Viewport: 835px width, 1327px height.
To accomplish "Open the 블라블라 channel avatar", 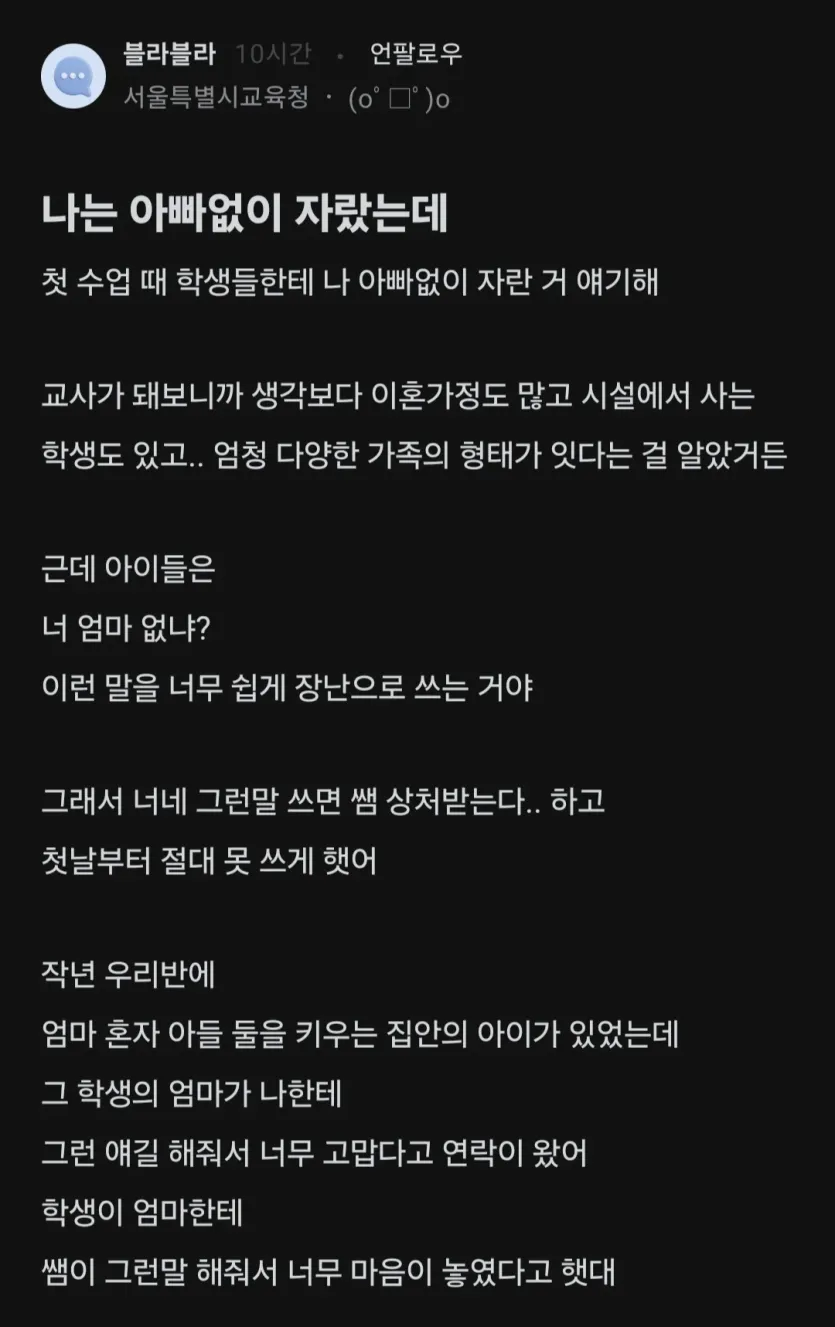I will (73, 76).
